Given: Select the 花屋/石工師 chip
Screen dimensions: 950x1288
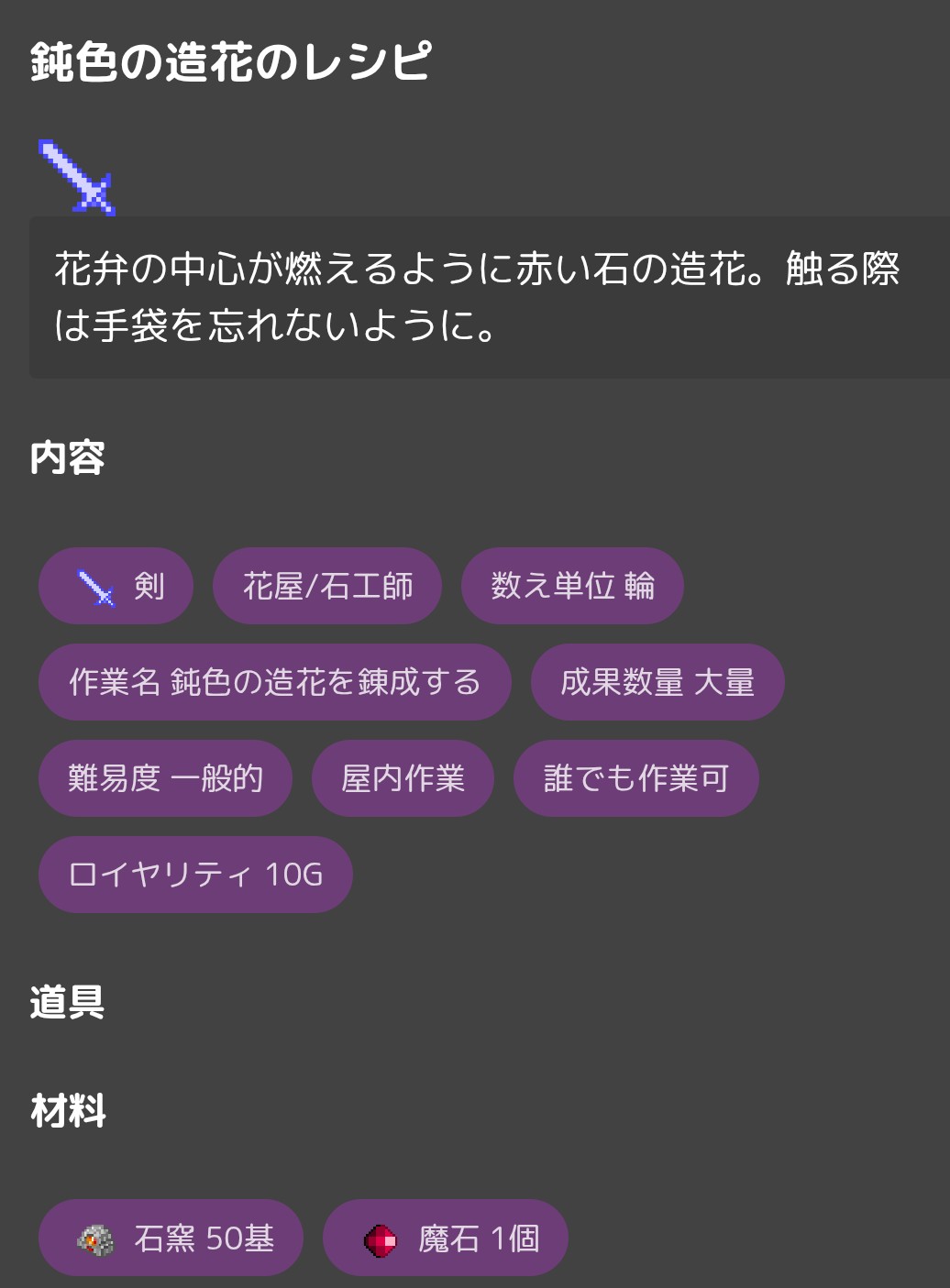Looking at the screenshot, I should (327, 586).
